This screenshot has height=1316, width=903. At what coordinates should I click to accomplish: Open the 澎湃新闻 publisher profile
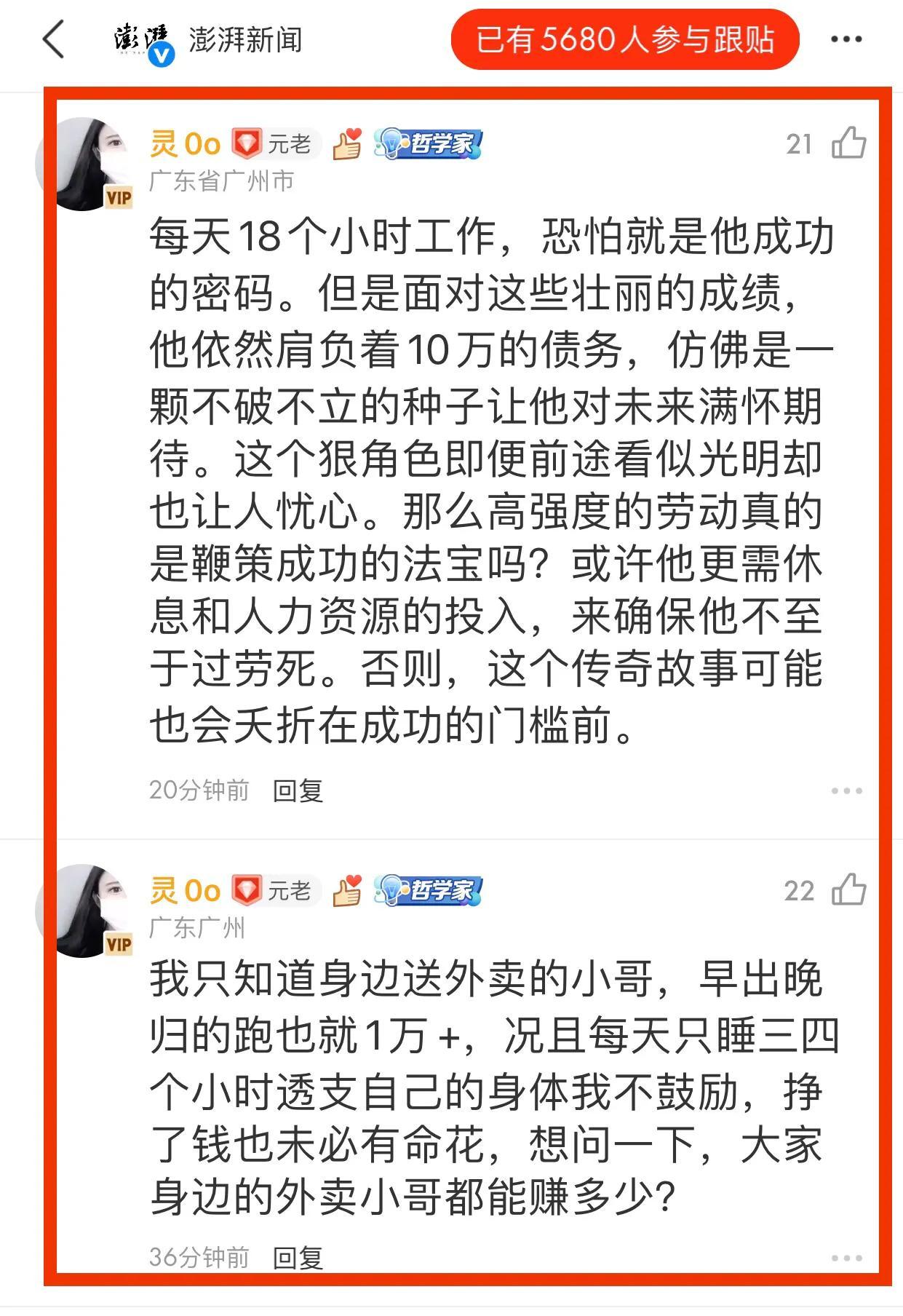coord(244,40)
